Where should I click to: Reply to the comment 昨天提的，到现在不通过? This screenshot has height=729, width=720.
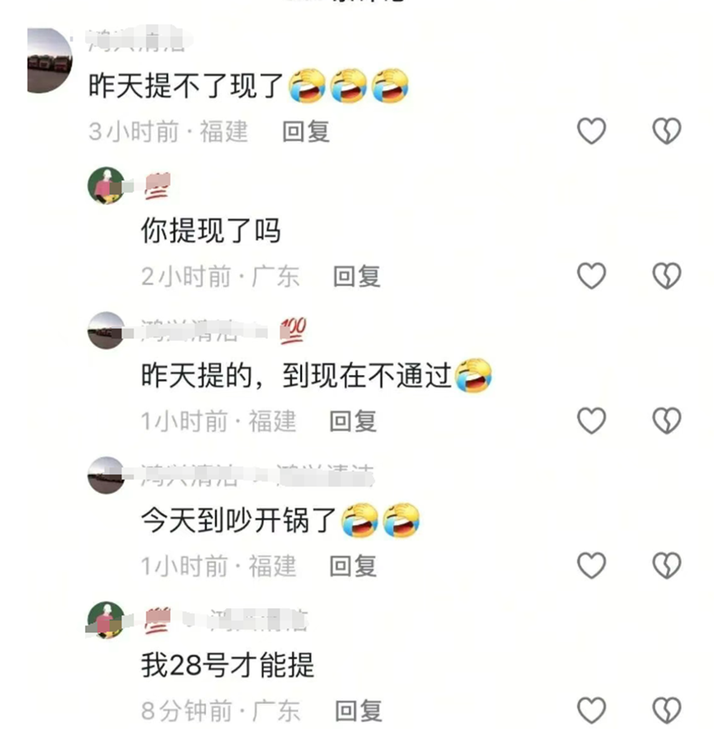pyautogui.click(x=354, y=421)
